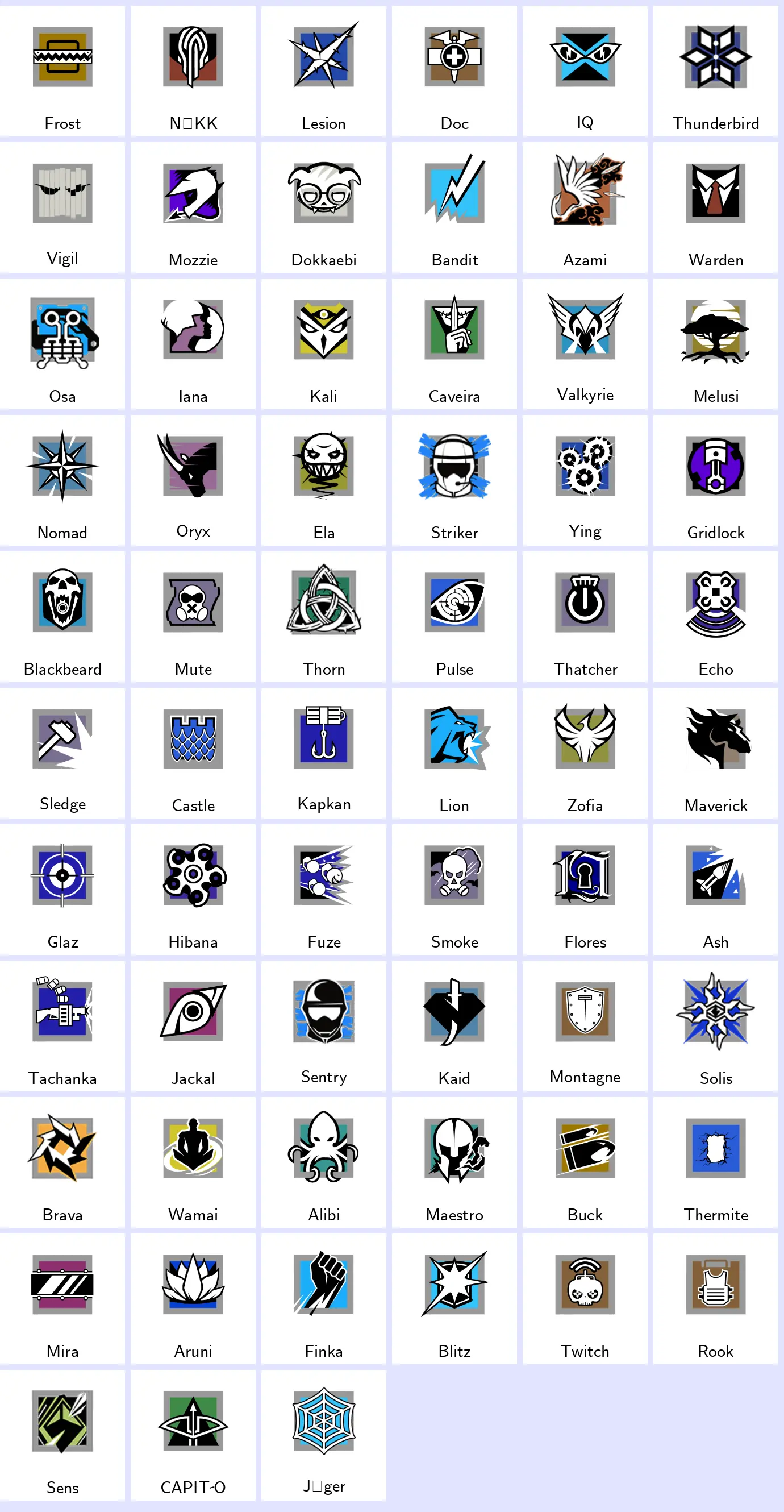Open the Thatcher tile
The image size is (784, 1512).
[585, 616]
